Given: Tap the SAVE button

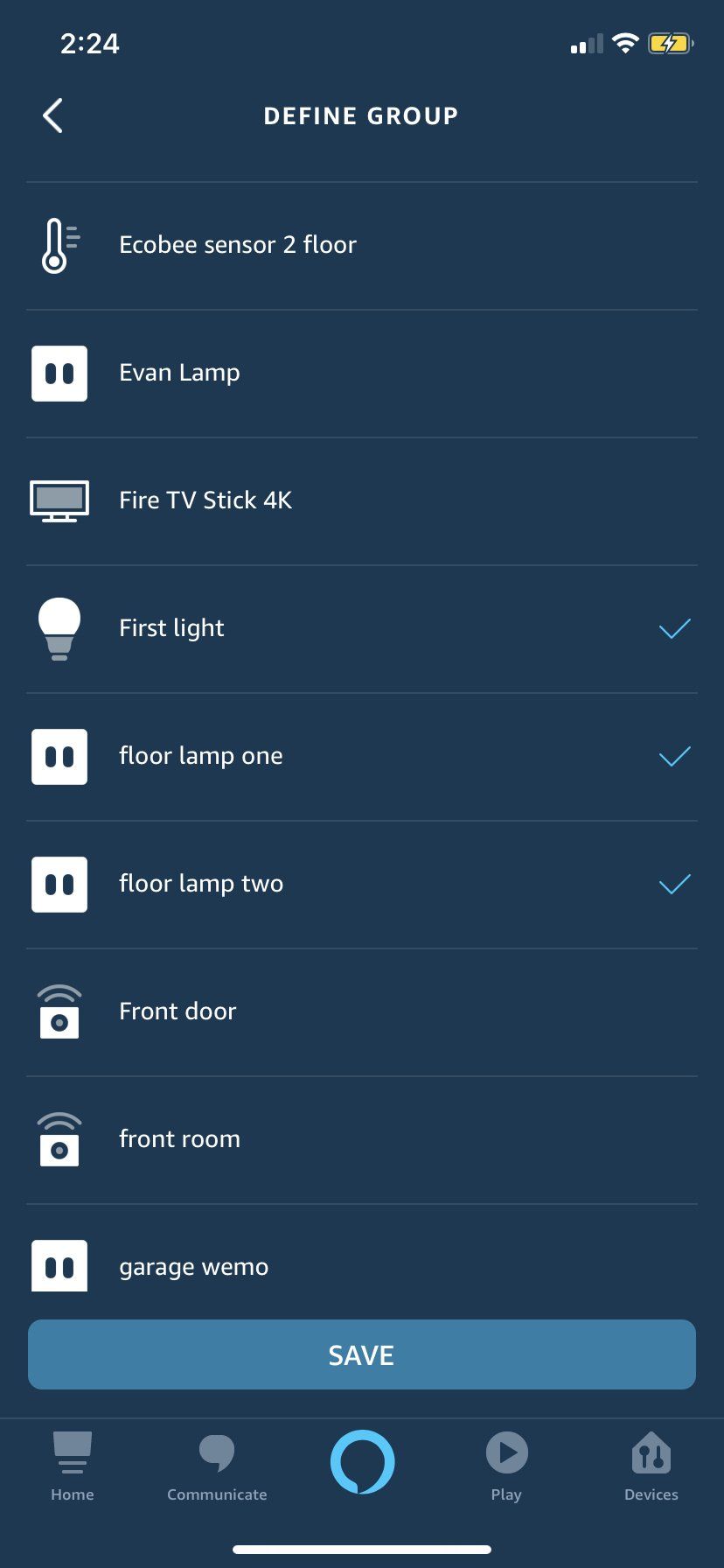Looking at the screenshot, I should tap(361, 1354).
